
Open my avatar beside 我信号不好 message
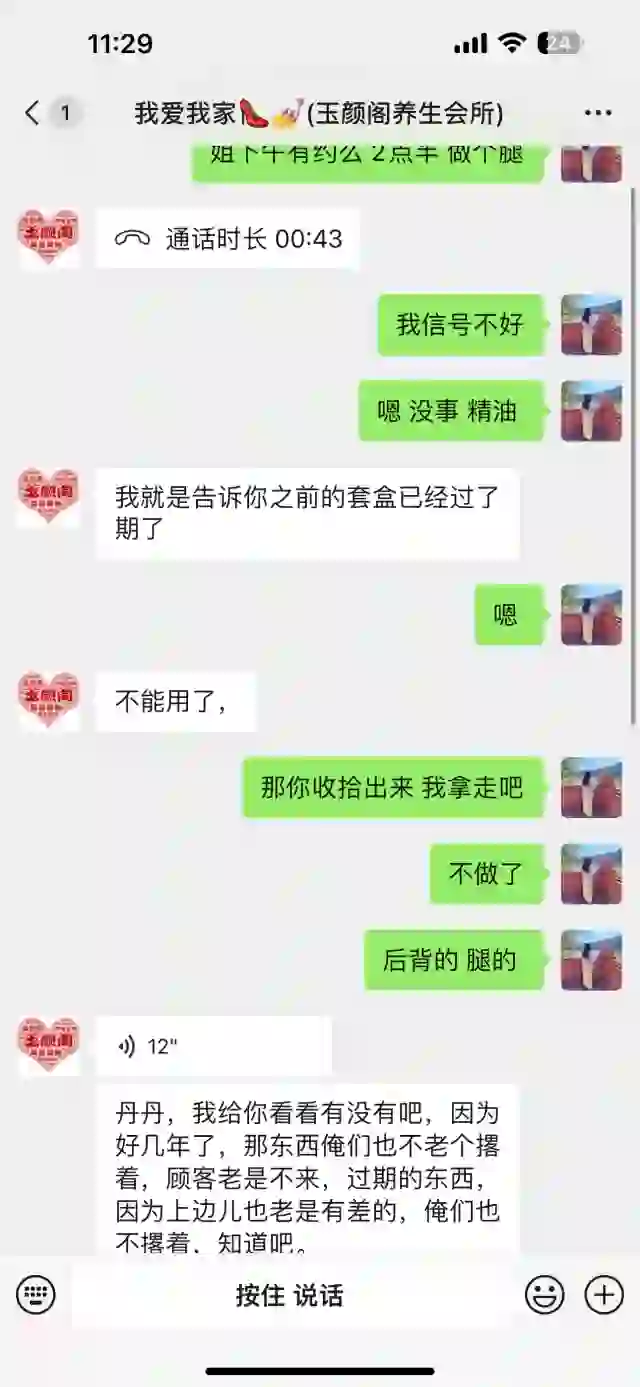pyautogui.click(x=591, y=325)
